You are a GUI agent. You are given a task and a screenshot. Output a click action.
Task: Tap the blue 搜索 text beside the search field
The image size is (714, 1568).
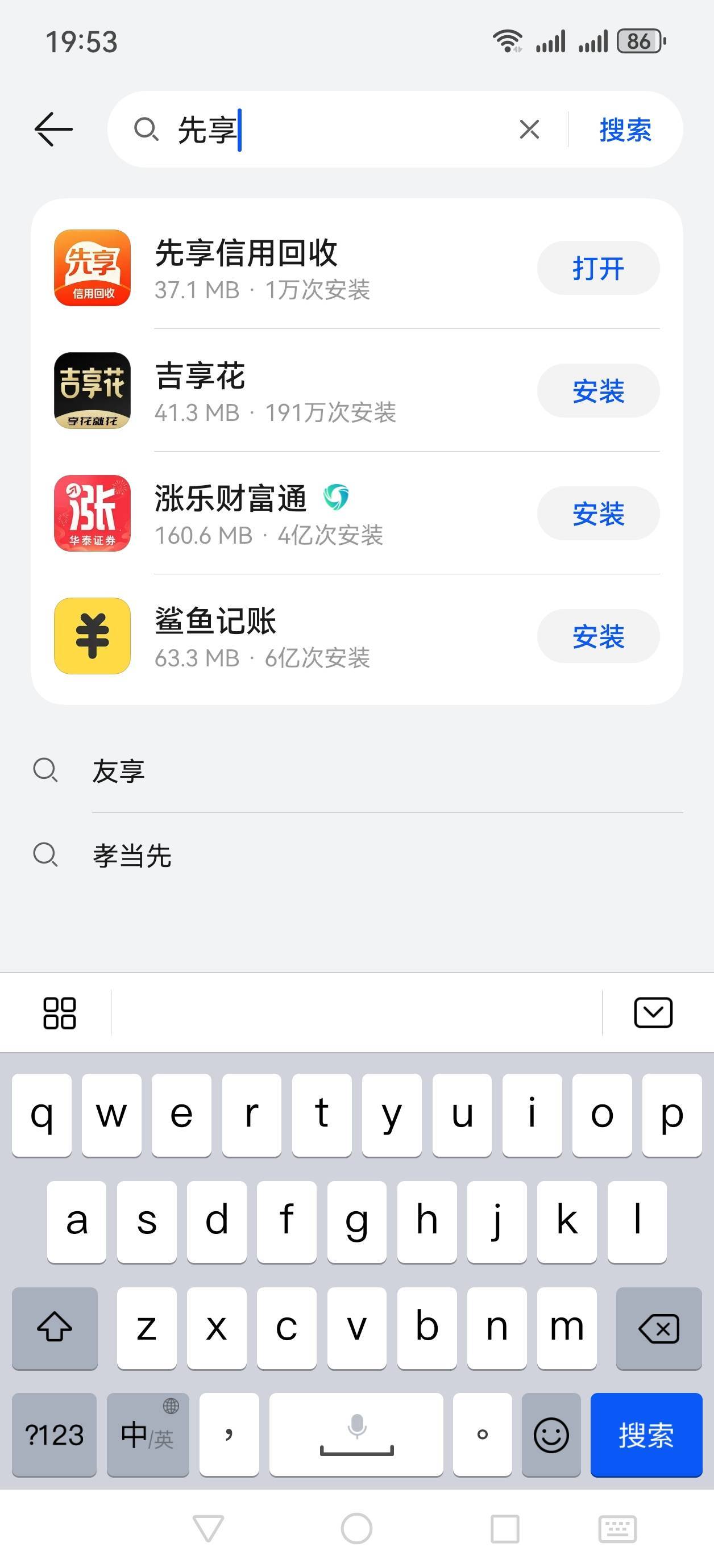[x=625, y=130]
